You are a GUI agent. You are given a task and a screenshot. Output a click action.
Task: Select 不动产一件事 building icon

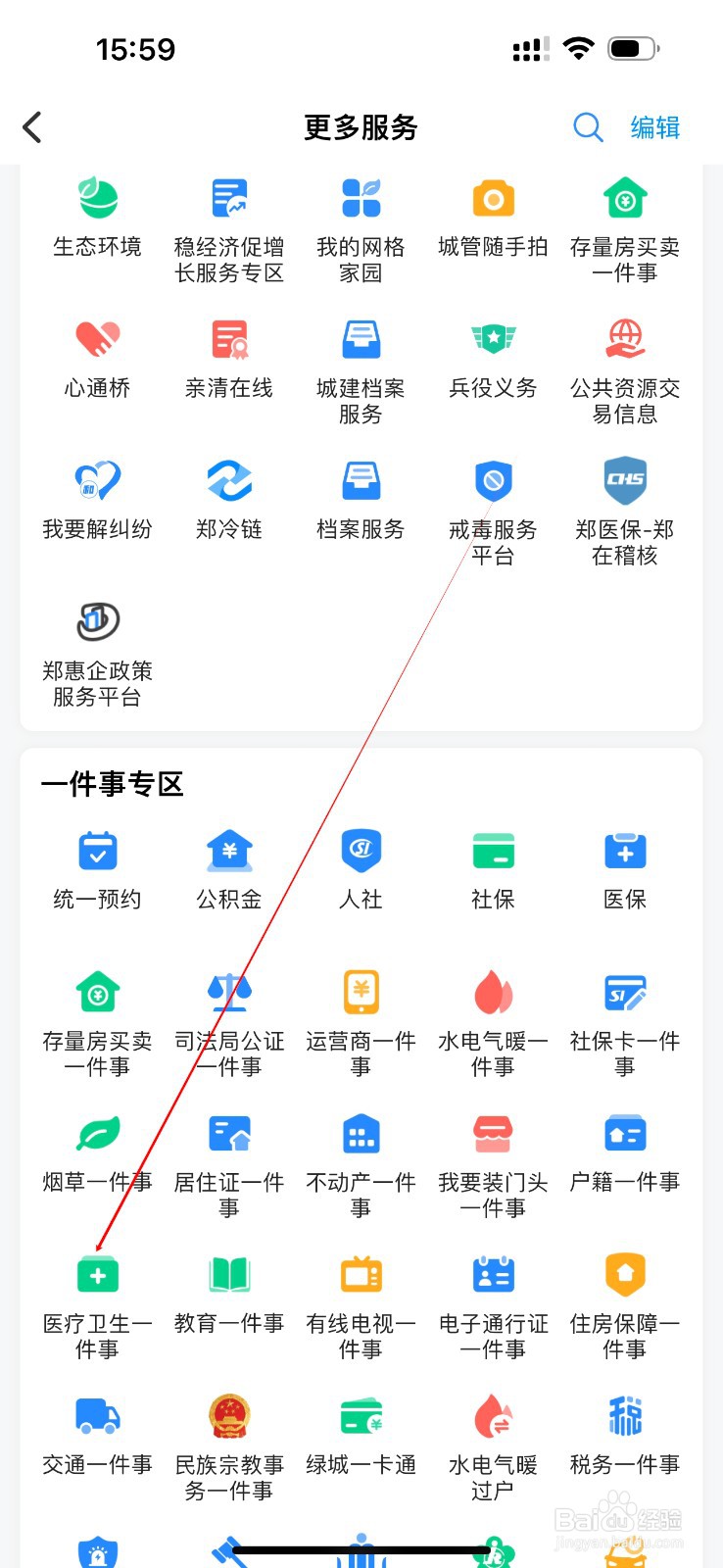pos(360,1133)
